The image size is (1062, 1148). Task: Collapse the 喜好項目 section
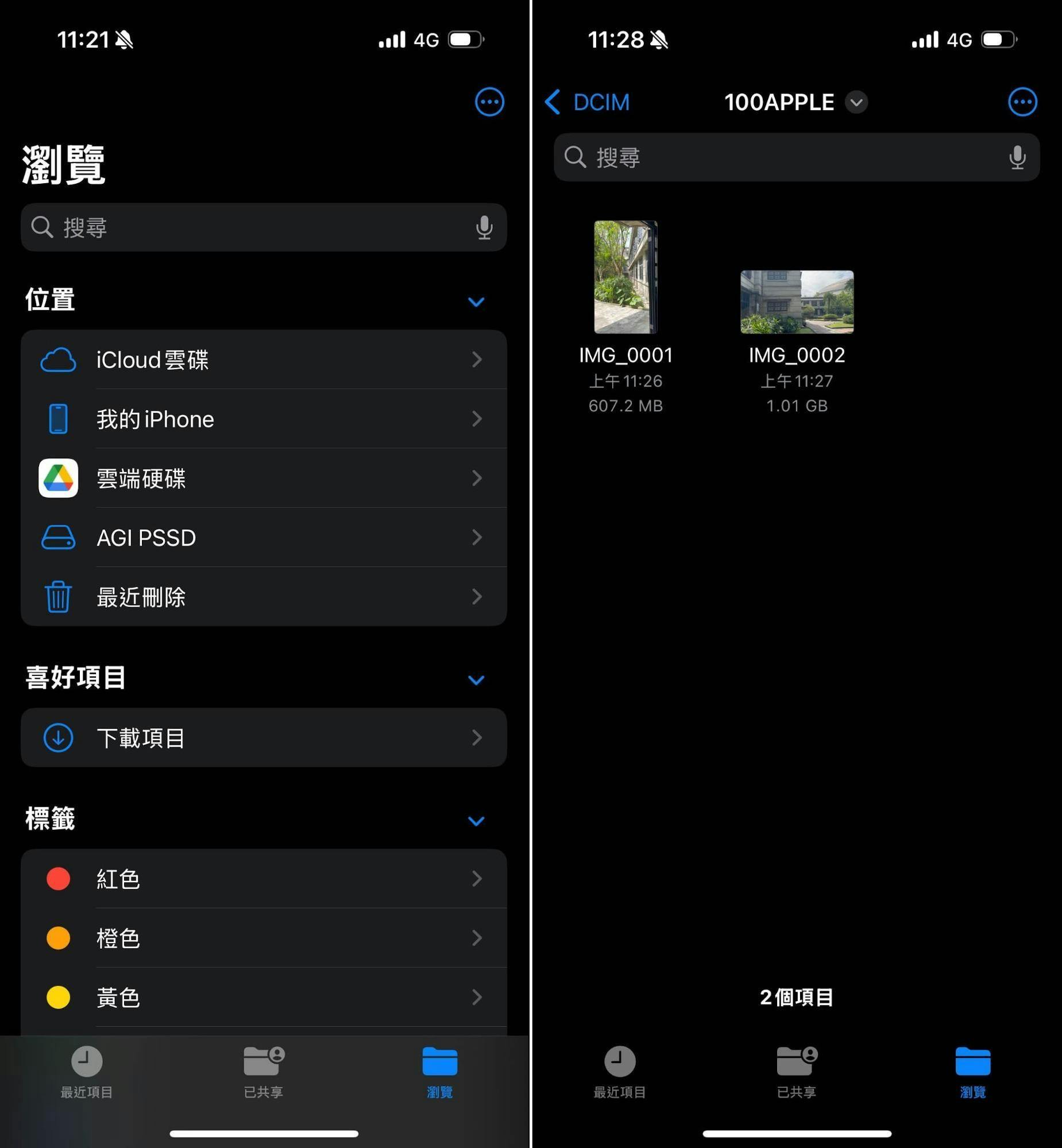(x=476, y=680)
